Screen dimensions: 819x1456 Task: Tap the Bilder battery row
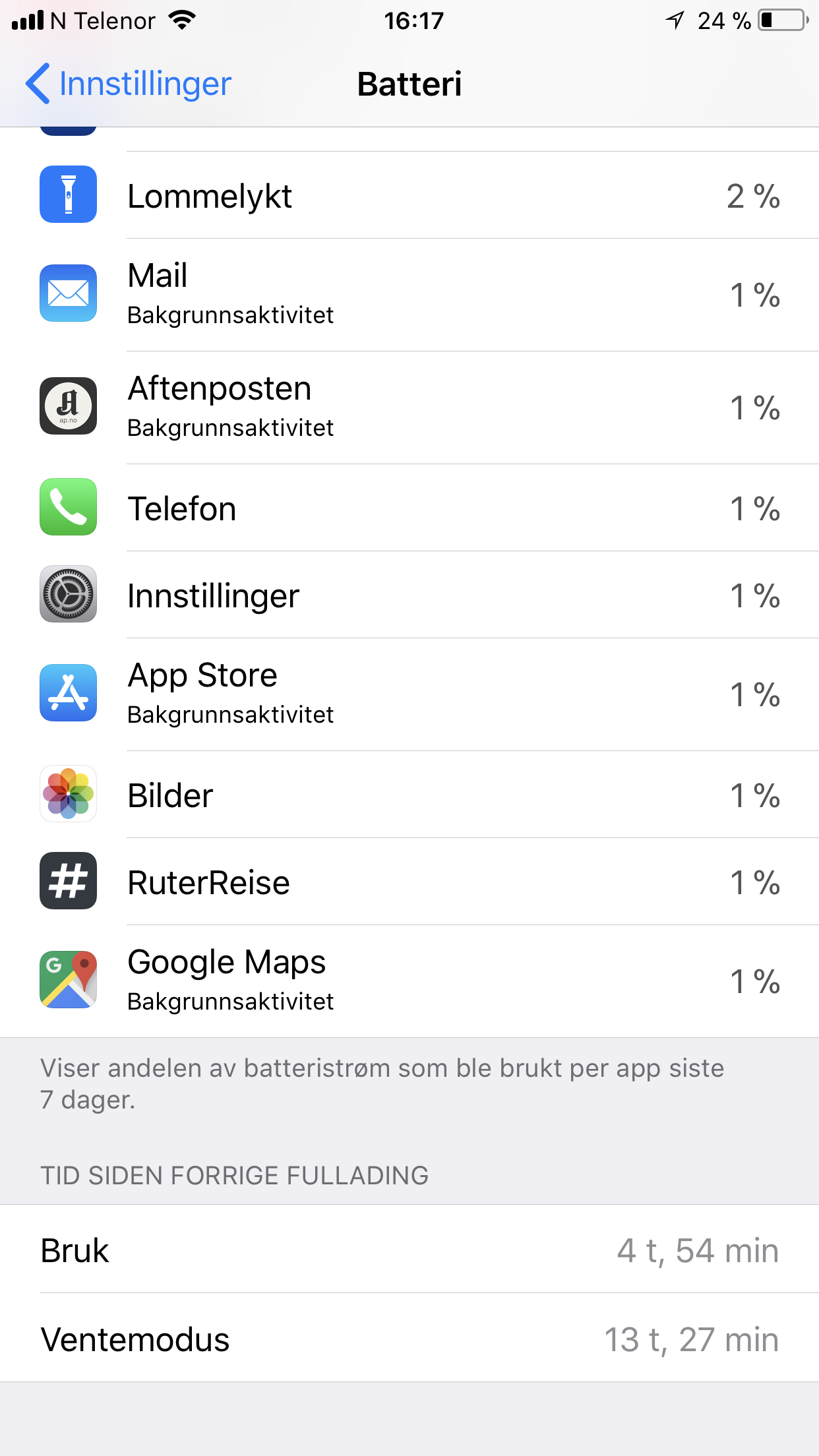tap(409, 795)
